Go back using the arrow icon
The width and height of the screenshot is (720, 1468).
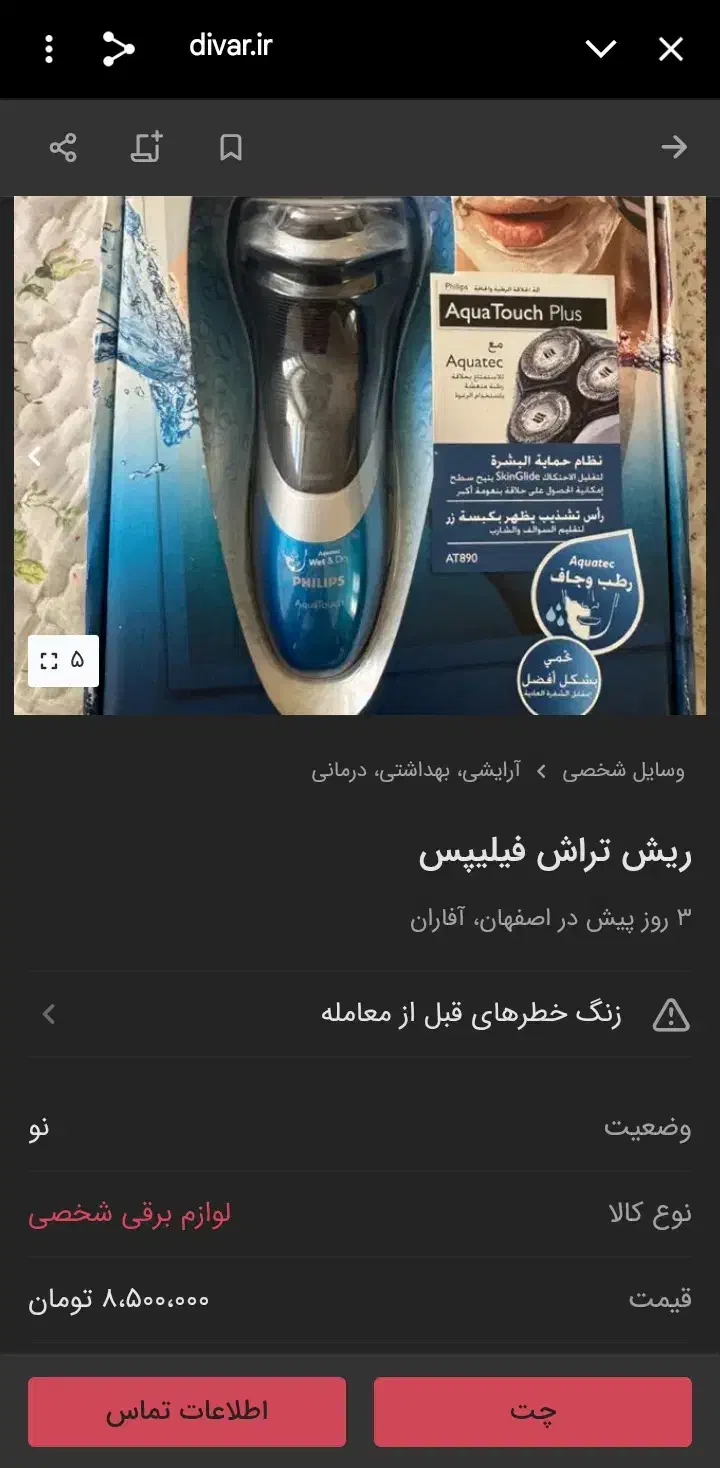[x=674, y=148]
